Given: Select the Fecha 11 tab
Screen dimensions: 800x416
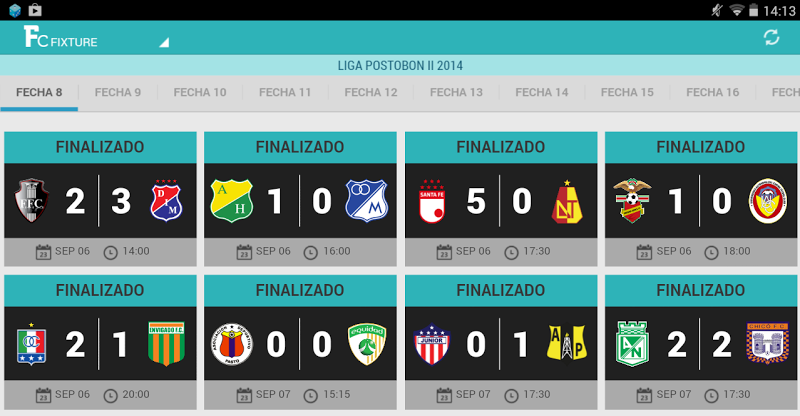Looking at the screenshot, I should [x=285, y=92].
